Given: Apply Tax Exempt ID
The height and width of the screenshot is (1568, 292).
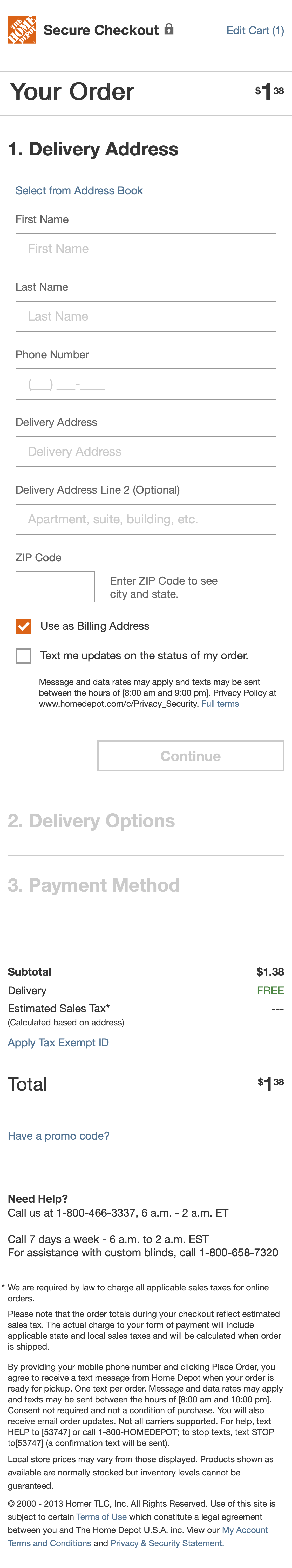Looking at the screenshot, I should tap(58, 1043).
